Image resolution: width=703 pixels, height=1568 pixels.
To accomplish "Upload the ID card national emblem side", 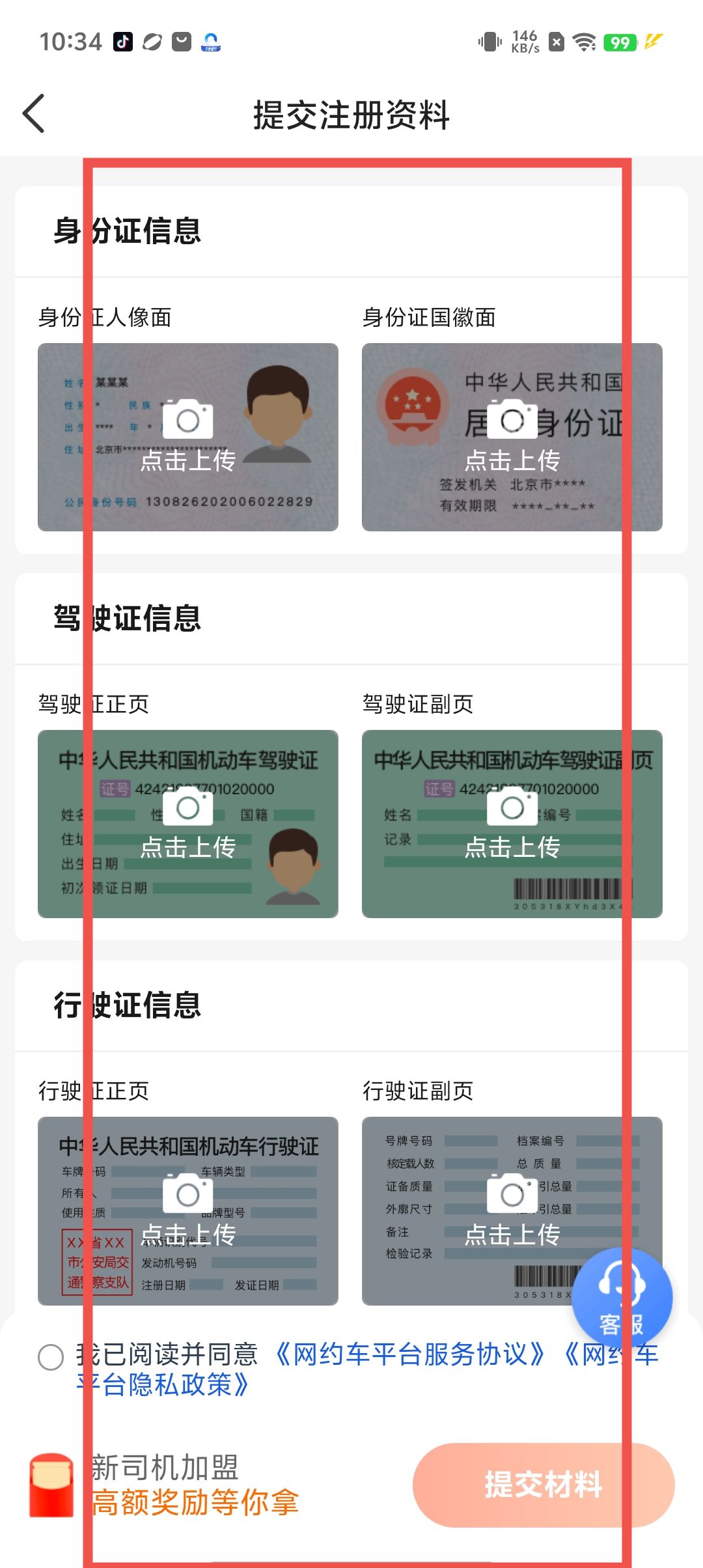I will pyautogui.click(x=512, y=437).
